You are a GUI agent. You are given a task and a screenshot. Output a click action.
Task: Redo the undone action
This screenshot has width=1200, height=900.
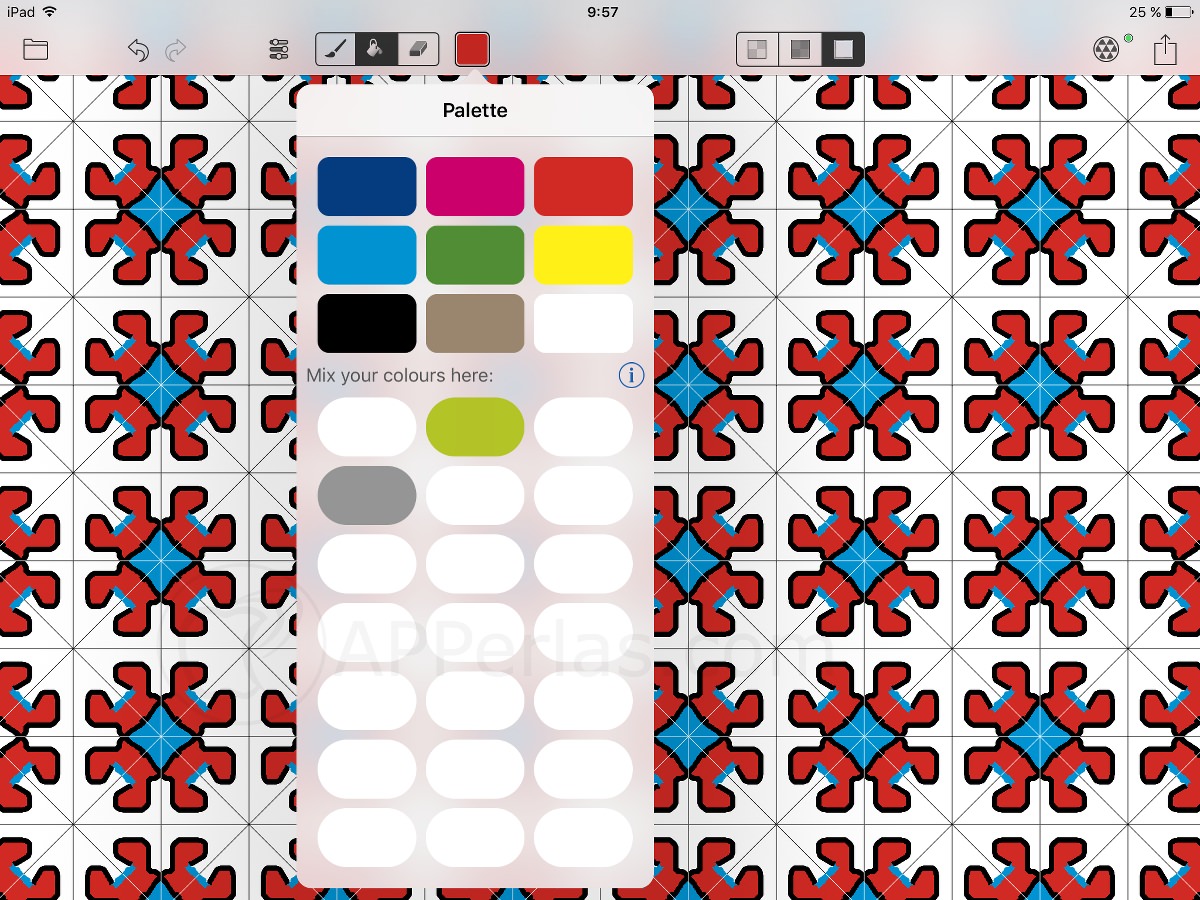coord(175,50)
